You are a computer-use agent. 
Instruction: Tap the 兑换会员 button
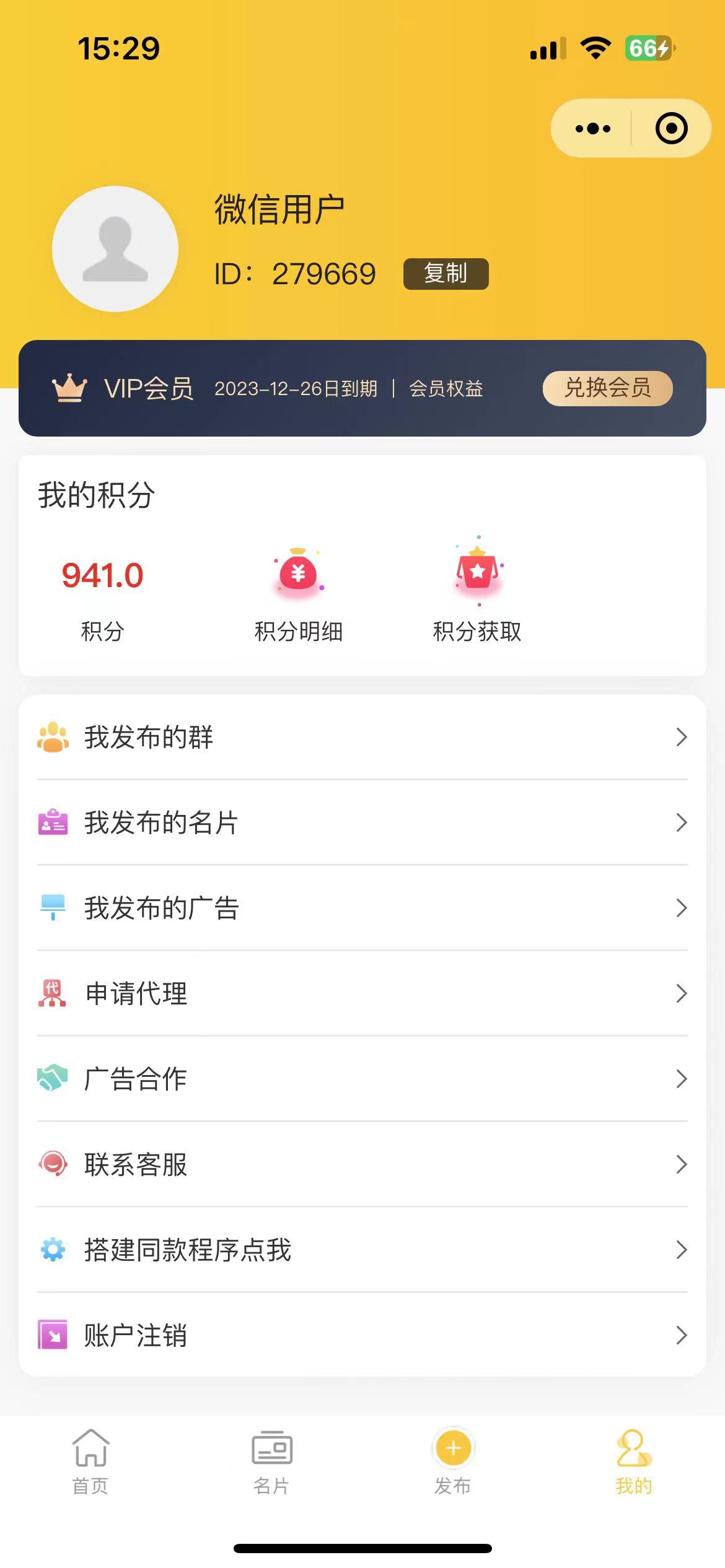click(x=607, y=388)
